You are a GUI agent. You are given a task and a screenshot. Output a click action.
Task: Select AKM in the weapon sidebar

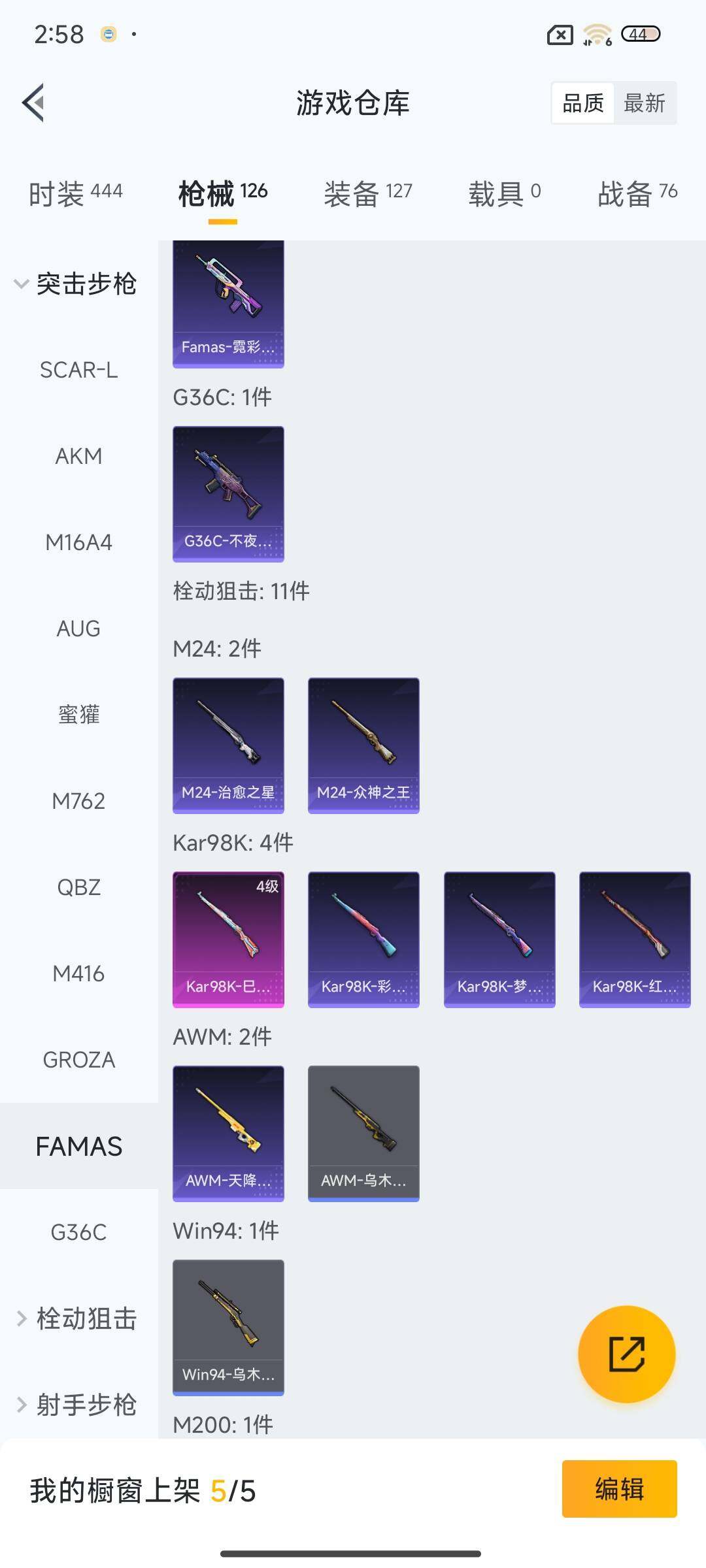(78, 456)
